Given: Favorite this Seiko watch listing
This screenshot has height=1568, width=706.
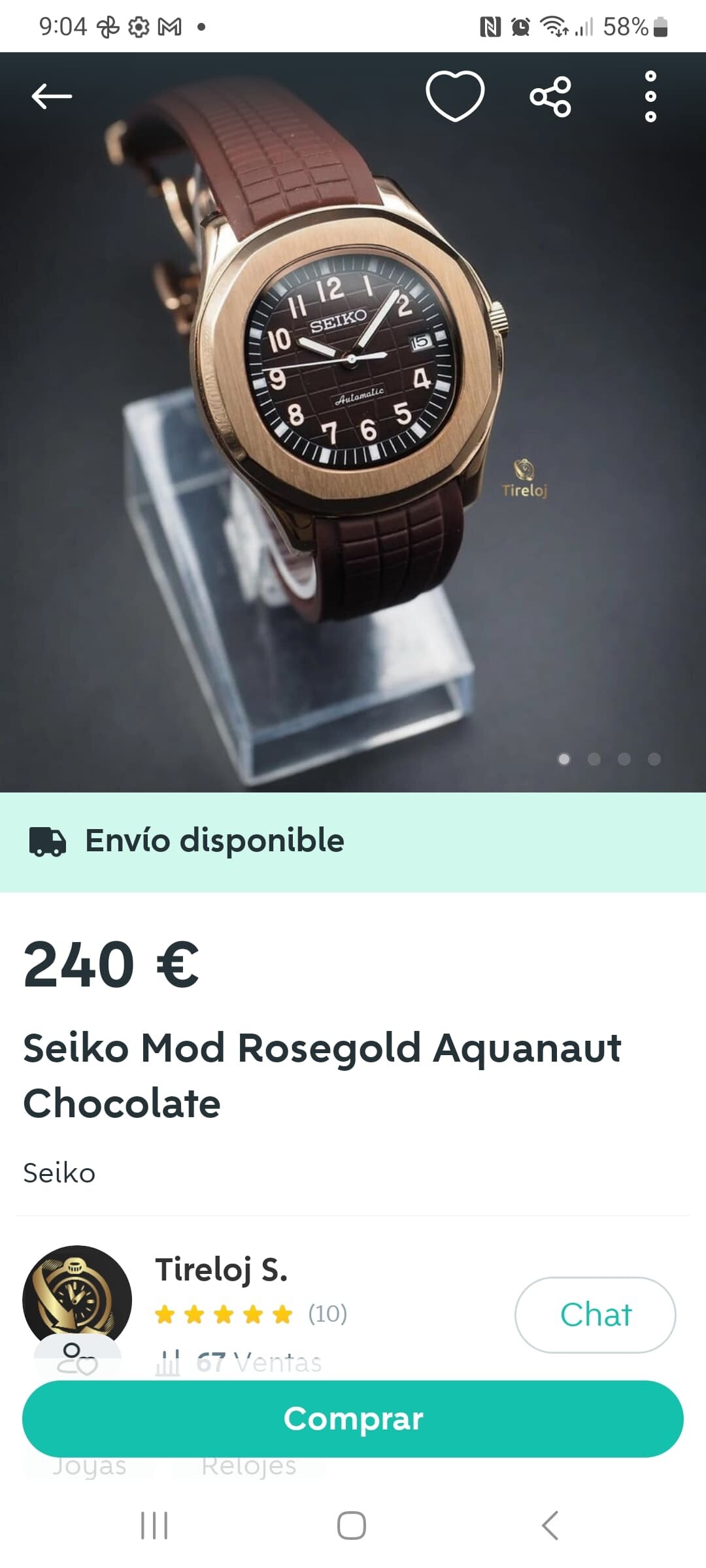Looking at the screenshot, I should point(455,97).
